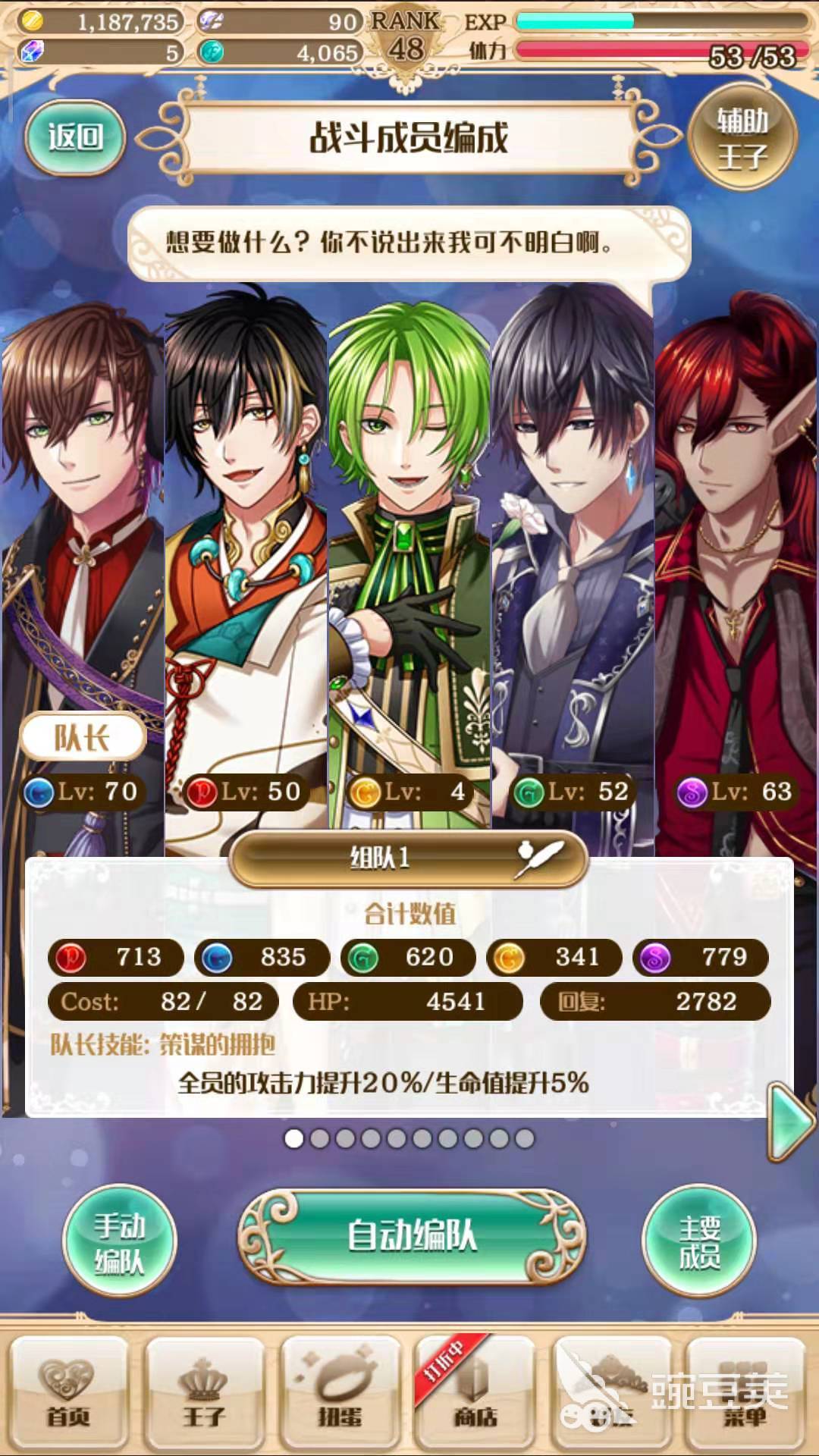Open the 王子 prince tab
The width and height of the screenshot is (819, 1456).
[203, 1392]
